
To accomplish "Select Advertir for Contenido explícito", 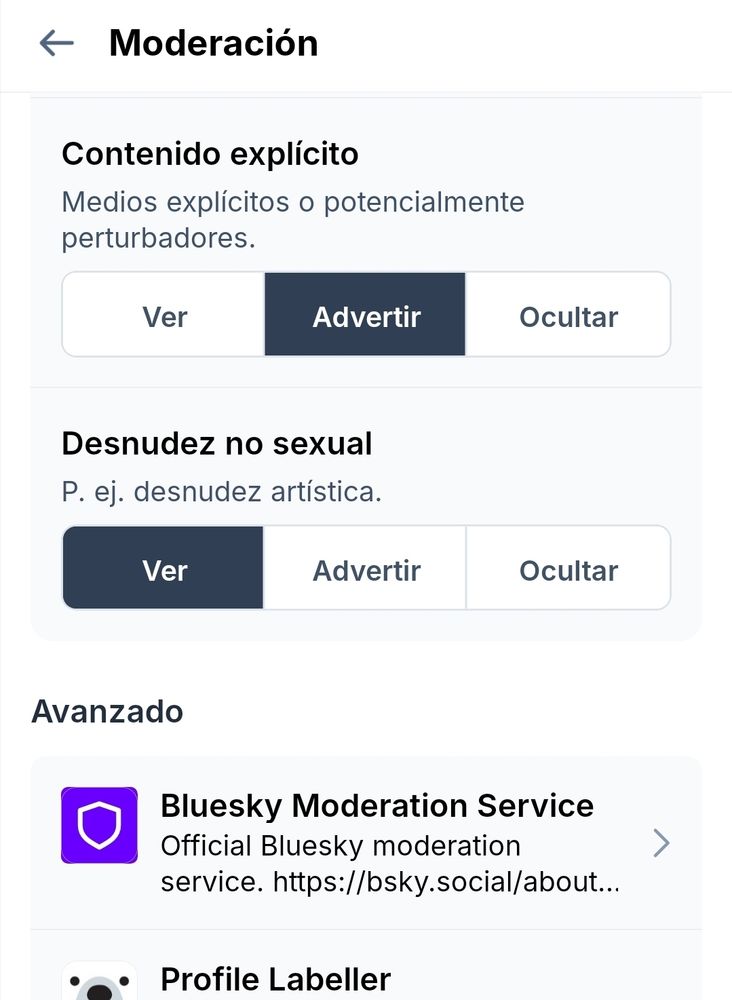I will pos(365,314).
